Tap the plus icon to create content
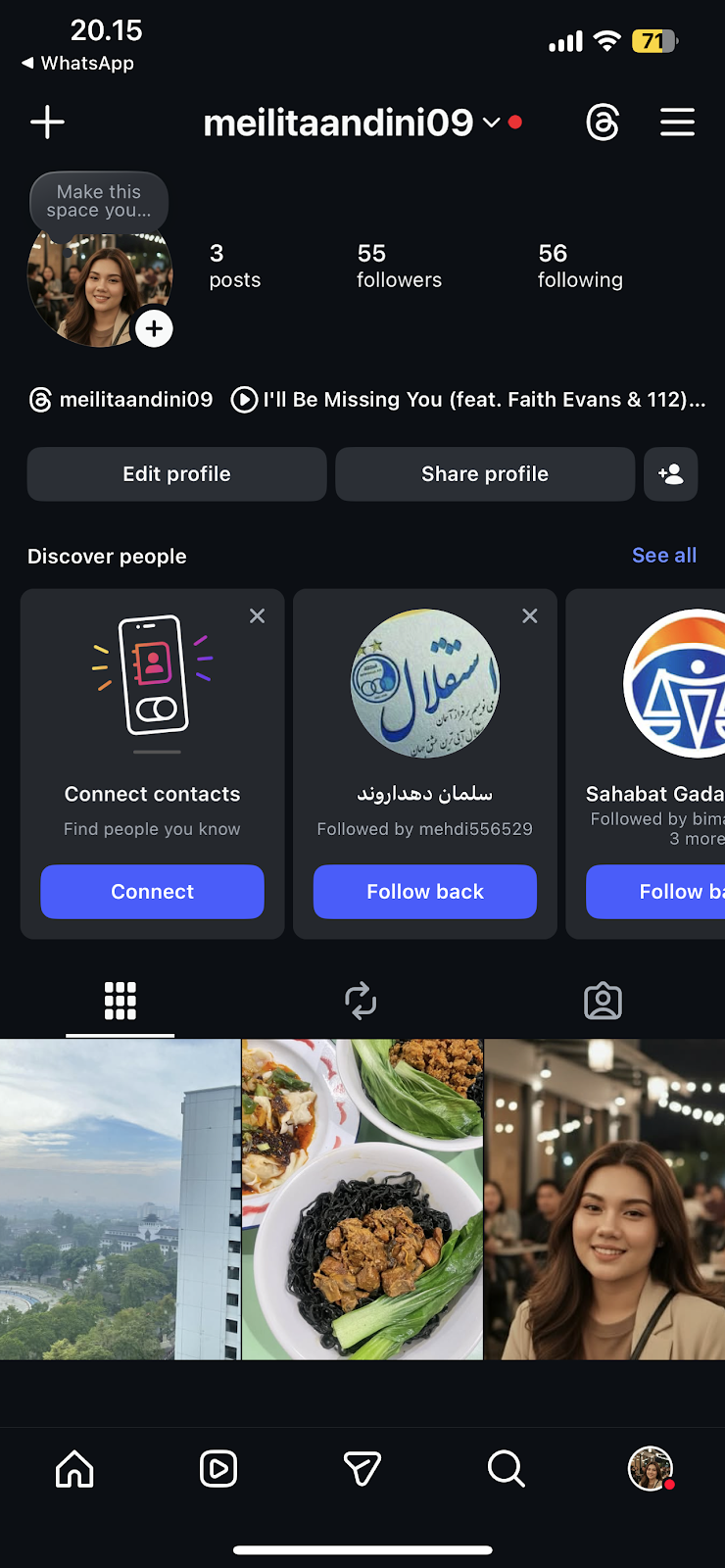725x1568 pixels. click(47, 122)
